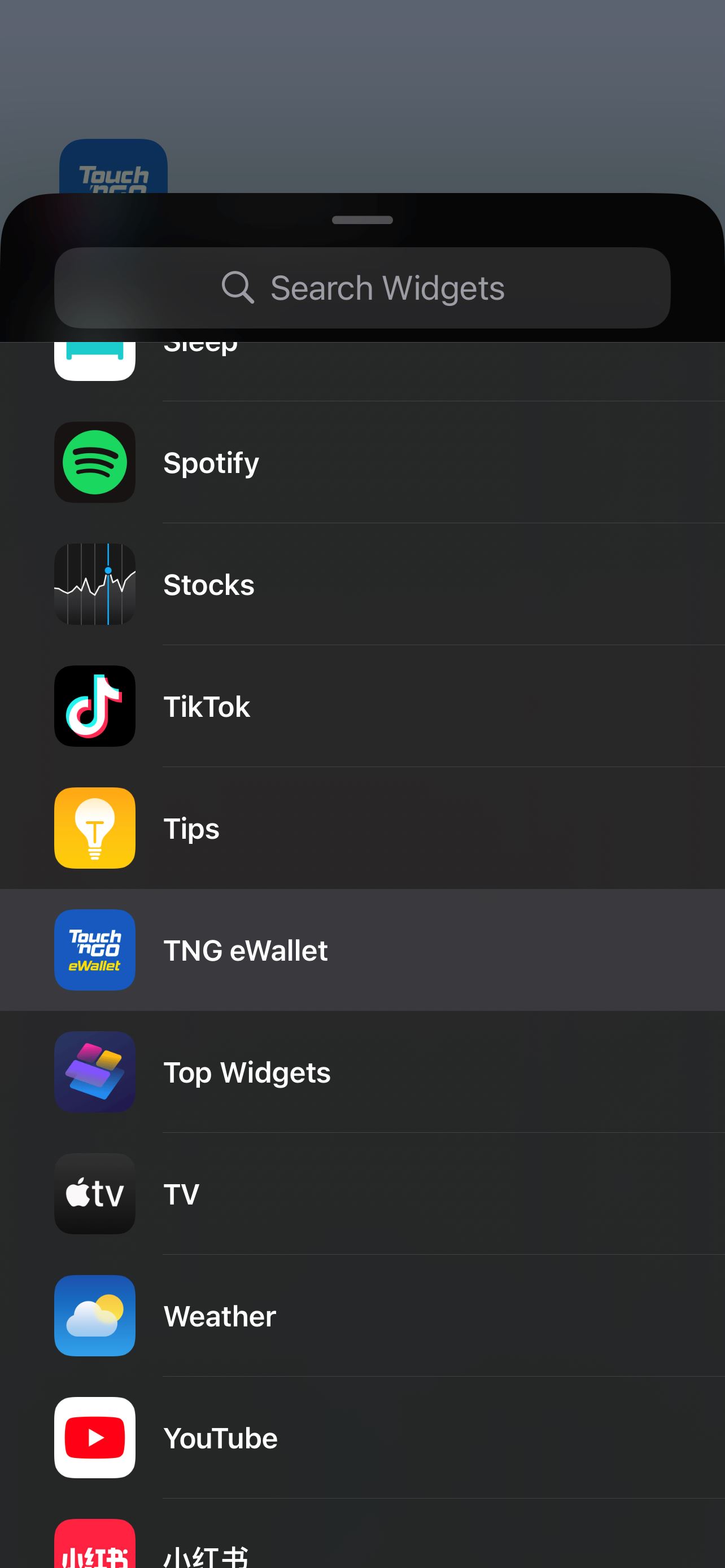Select the TikTok widget icon
The image size is (725, 1568).
pyautogui.click(x=94, y=706)
